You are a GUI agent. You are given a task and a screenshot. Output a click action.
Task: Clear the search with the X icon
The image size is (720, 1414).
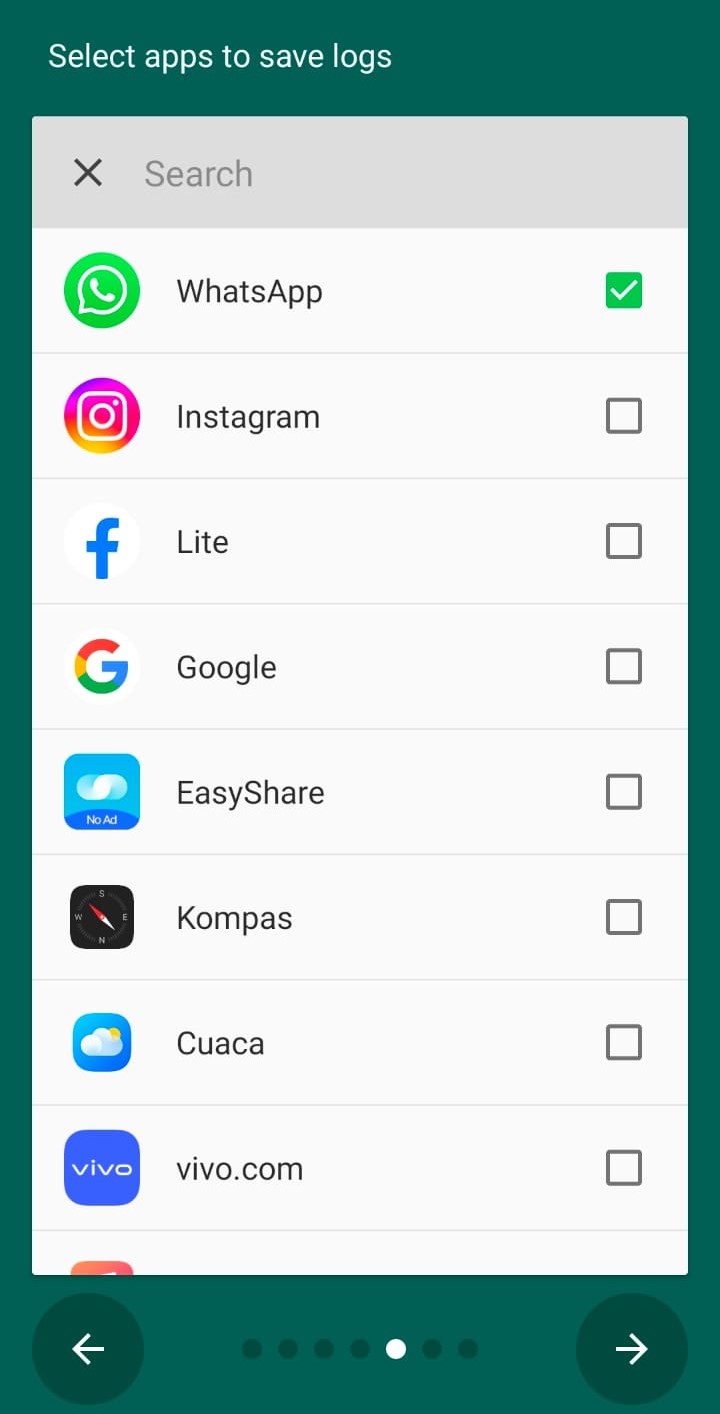pos(88,173)
